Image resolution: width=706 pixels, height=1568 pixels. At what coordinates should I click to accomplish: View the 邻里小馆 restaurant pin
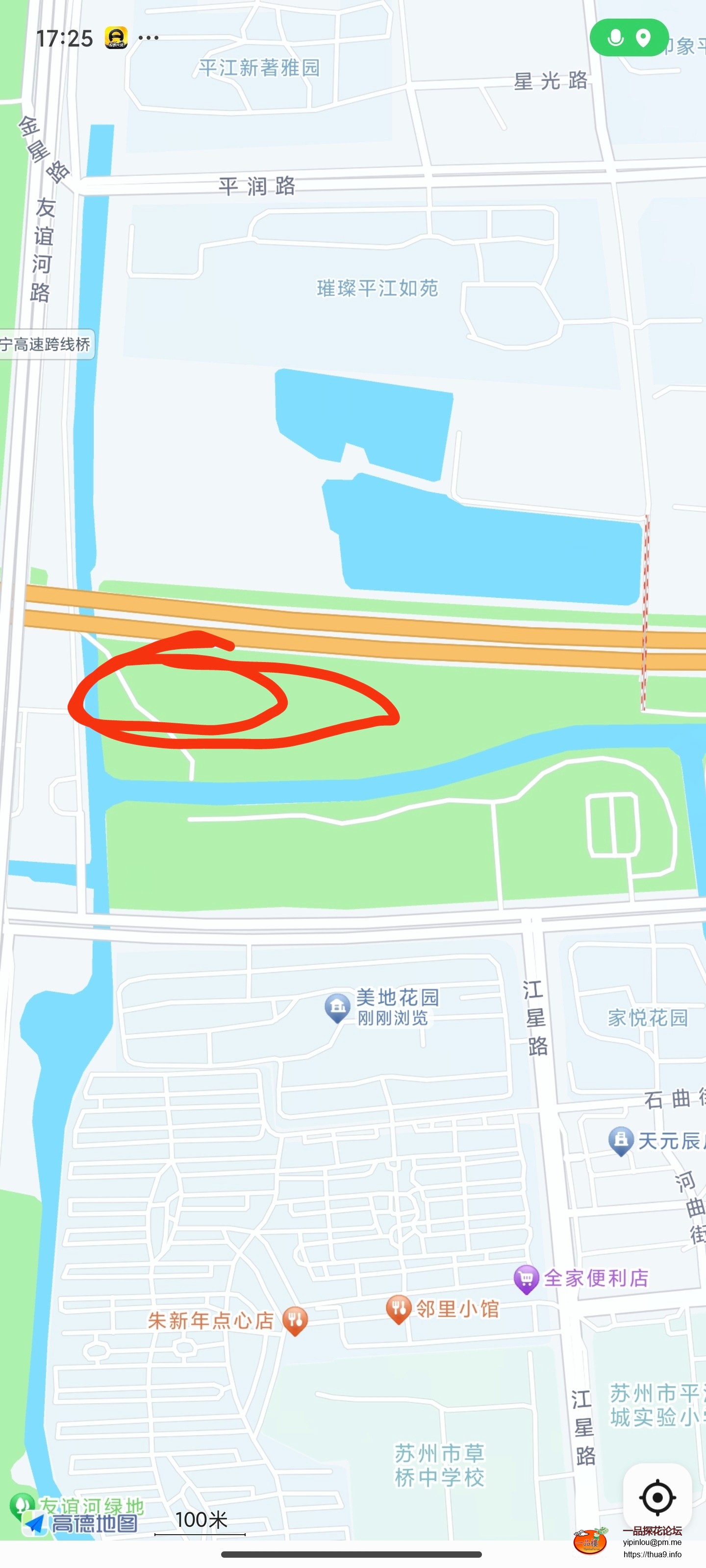[x=399, y=1308]
